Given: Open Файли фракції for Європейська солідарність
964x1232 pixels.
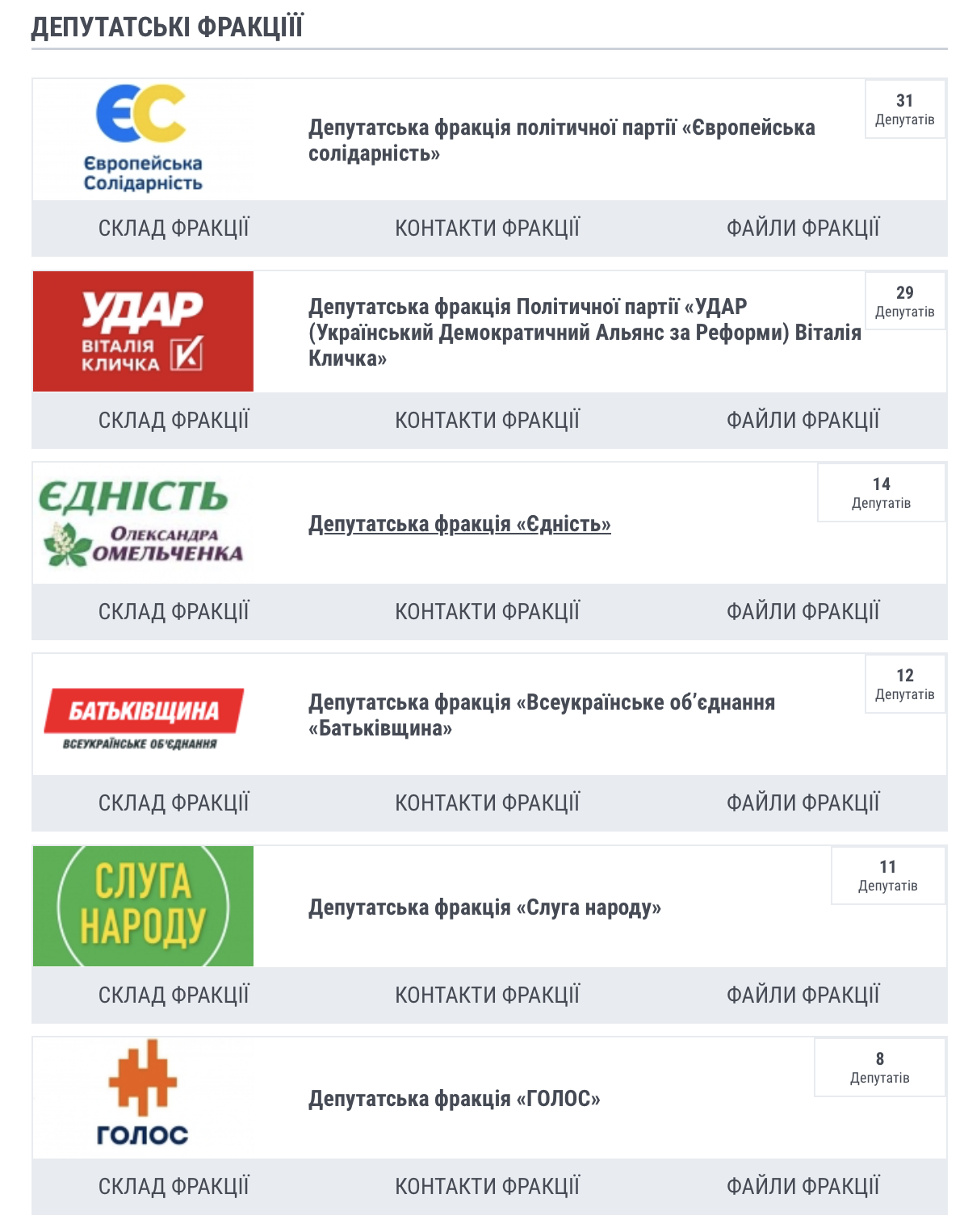Looking at the screenshot, I should pos(803,228).
